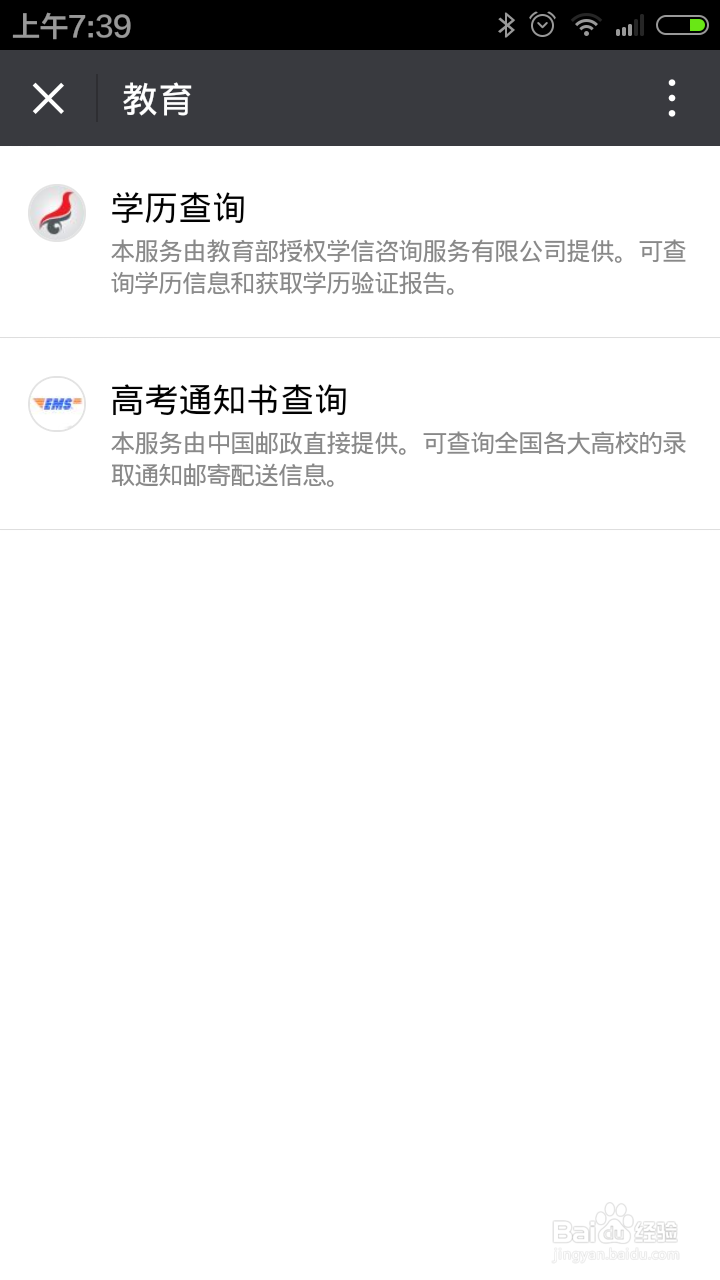720x1280 pixels.
Task: Tap the battery indicator icon
Action: (682, 23)
